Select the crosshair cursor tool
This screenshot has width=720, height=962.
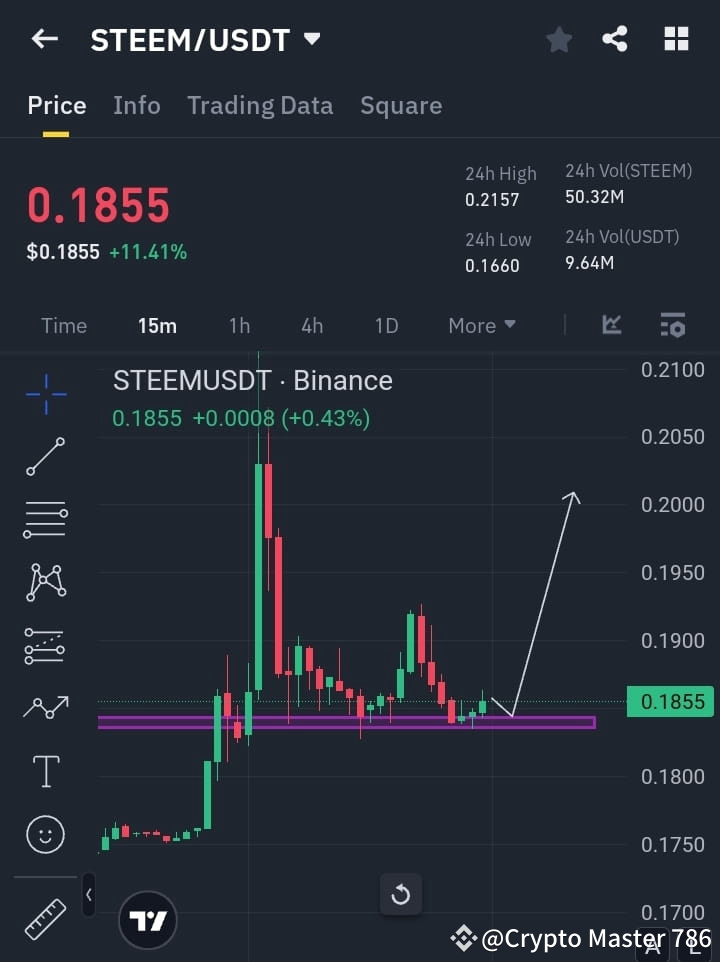tap(45, 396)
